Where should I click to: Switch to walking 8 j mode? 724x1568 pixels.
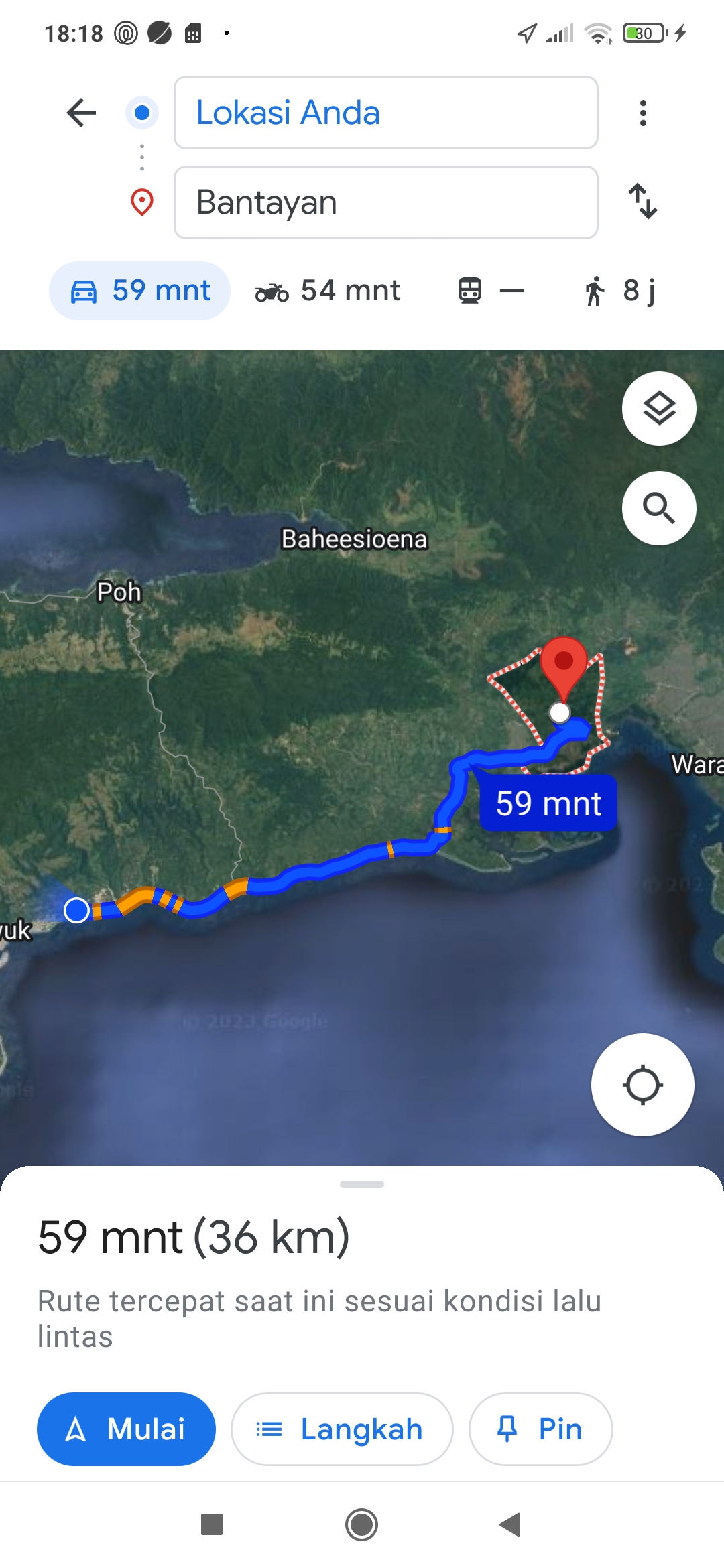click(x=619, y=291)
